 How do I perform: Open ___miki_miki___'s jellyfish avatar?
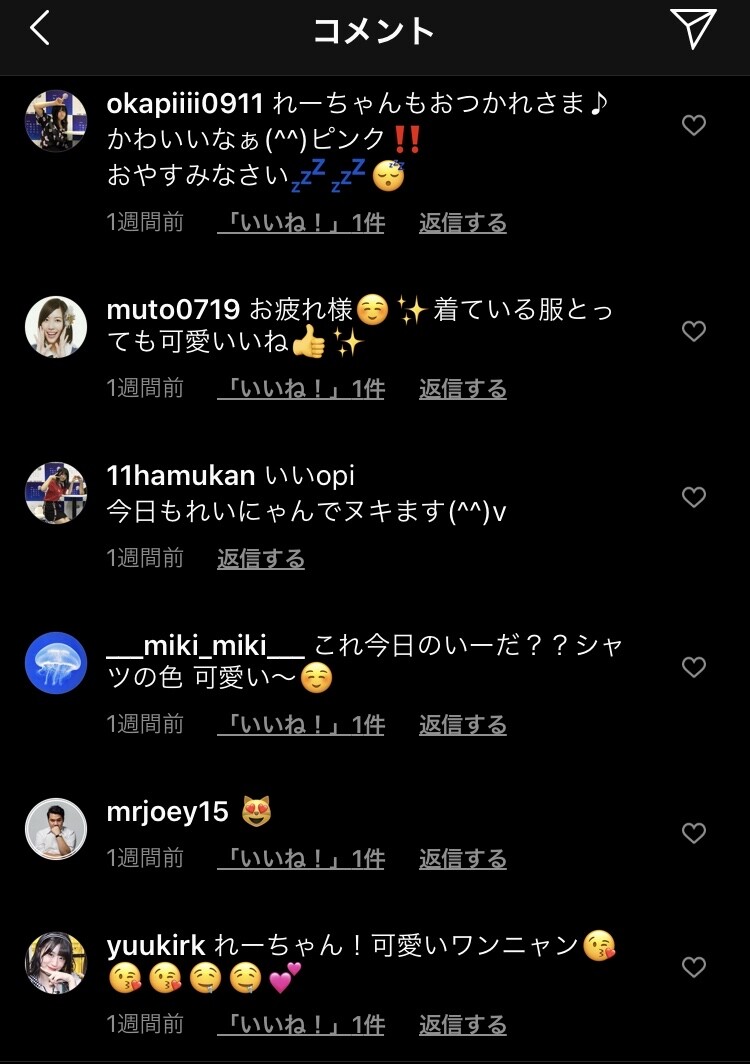pos(56,663)
